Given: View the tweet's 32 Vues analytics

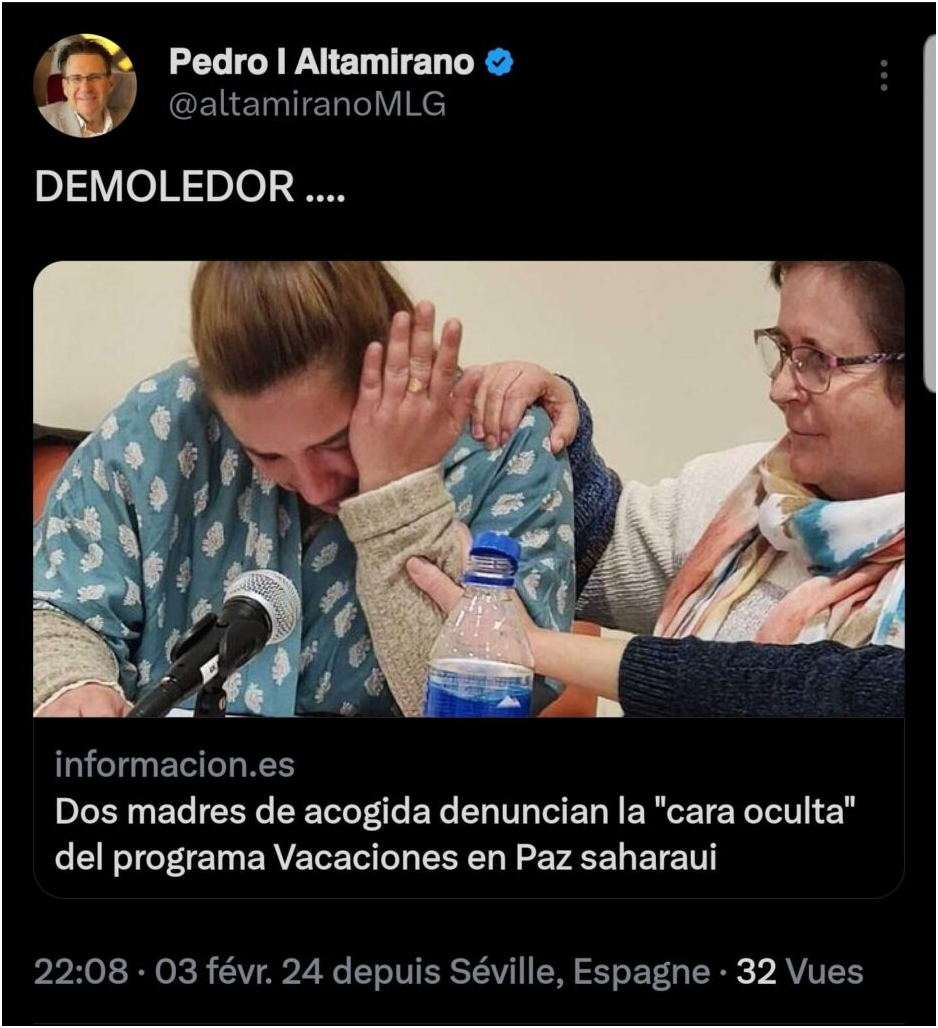Looking at the screenshot, I should [x=799, y=971].
